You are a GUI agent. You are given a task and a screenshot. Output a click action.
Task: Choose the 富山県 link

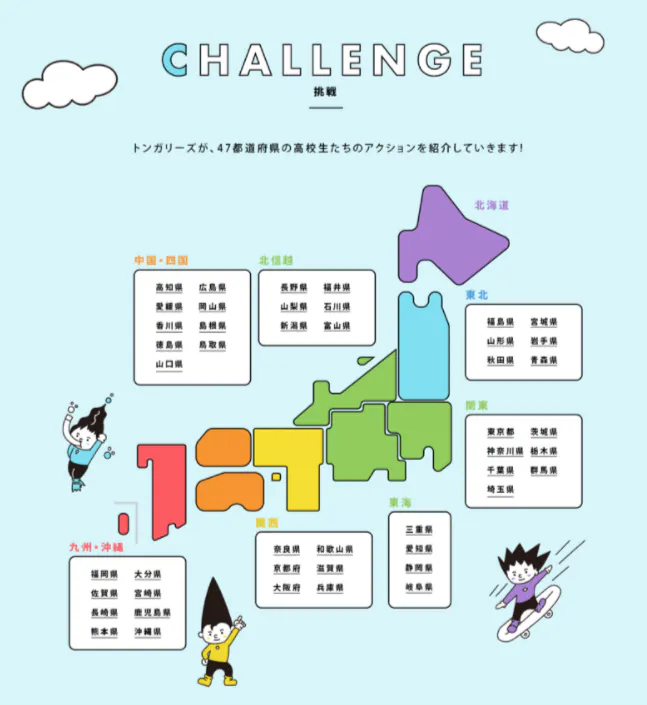pos(336,326)
